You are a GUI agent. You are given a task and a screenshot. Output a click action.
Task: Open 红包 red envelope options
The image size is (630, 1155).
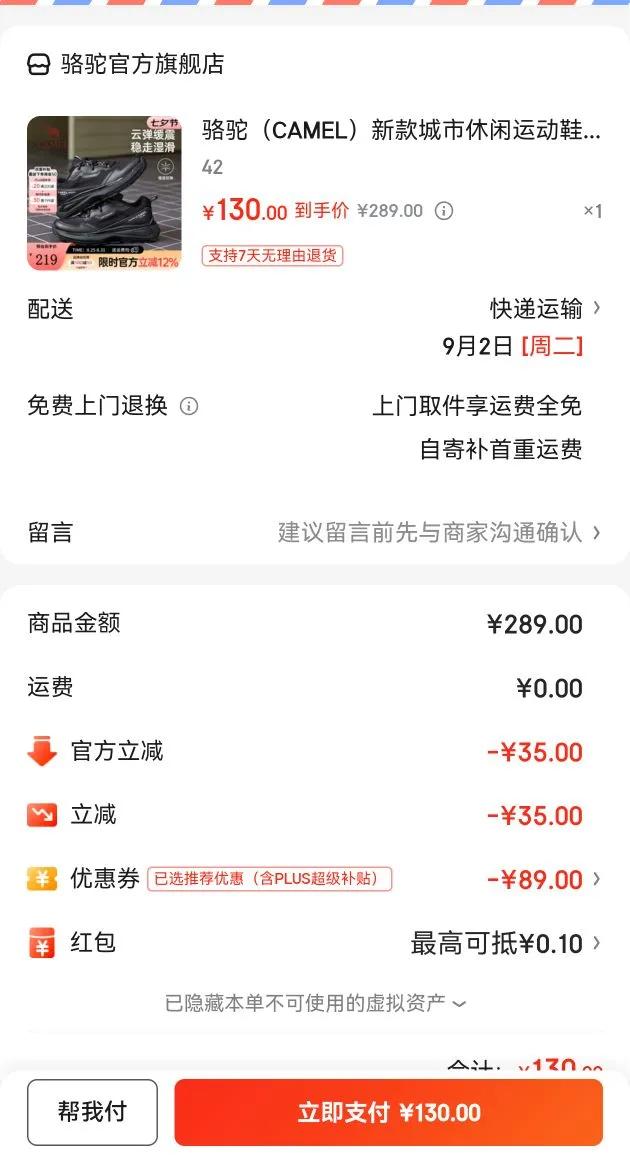tap(505, 943)
